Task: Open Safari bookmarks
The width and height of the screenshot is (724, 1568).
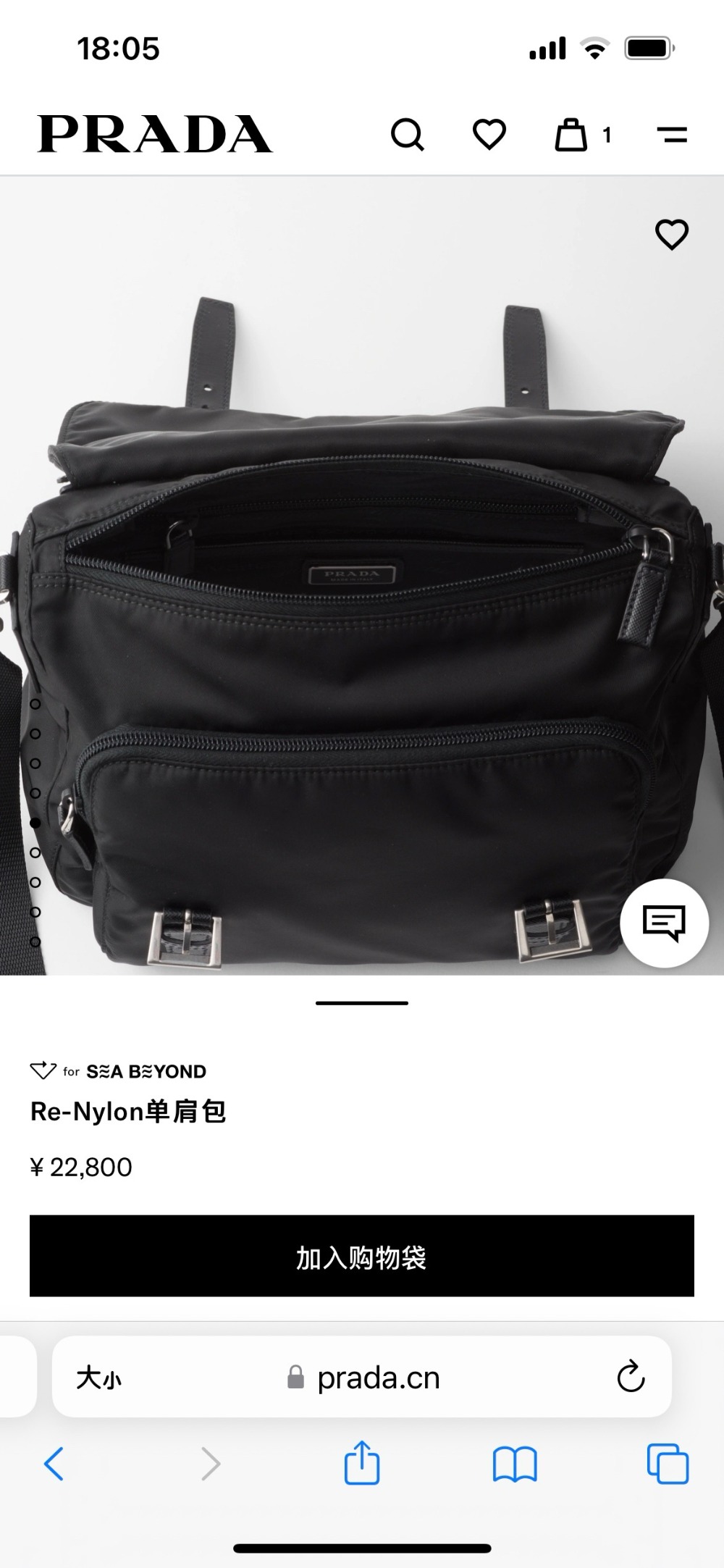Action: [x=514, y=1464]
